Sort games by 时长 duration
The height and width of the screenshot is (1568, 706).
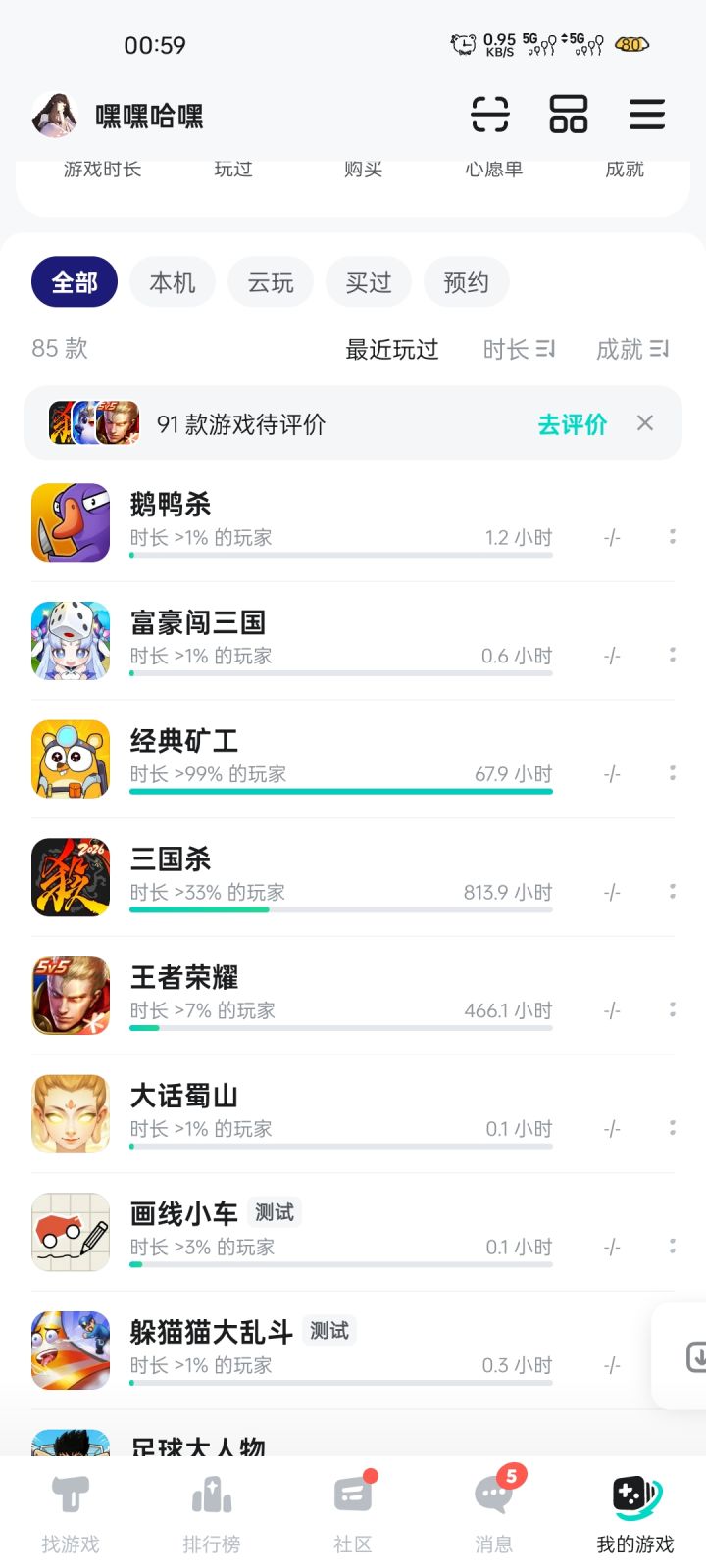[x=518, y=349]
